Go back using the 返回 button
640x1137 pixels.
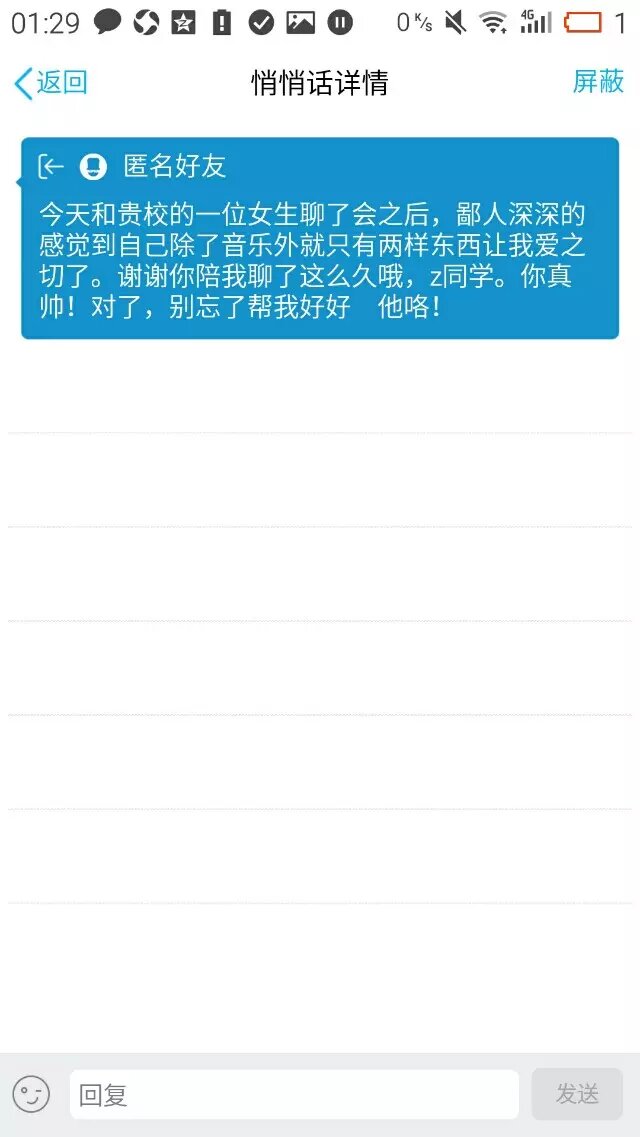(51, 83)
